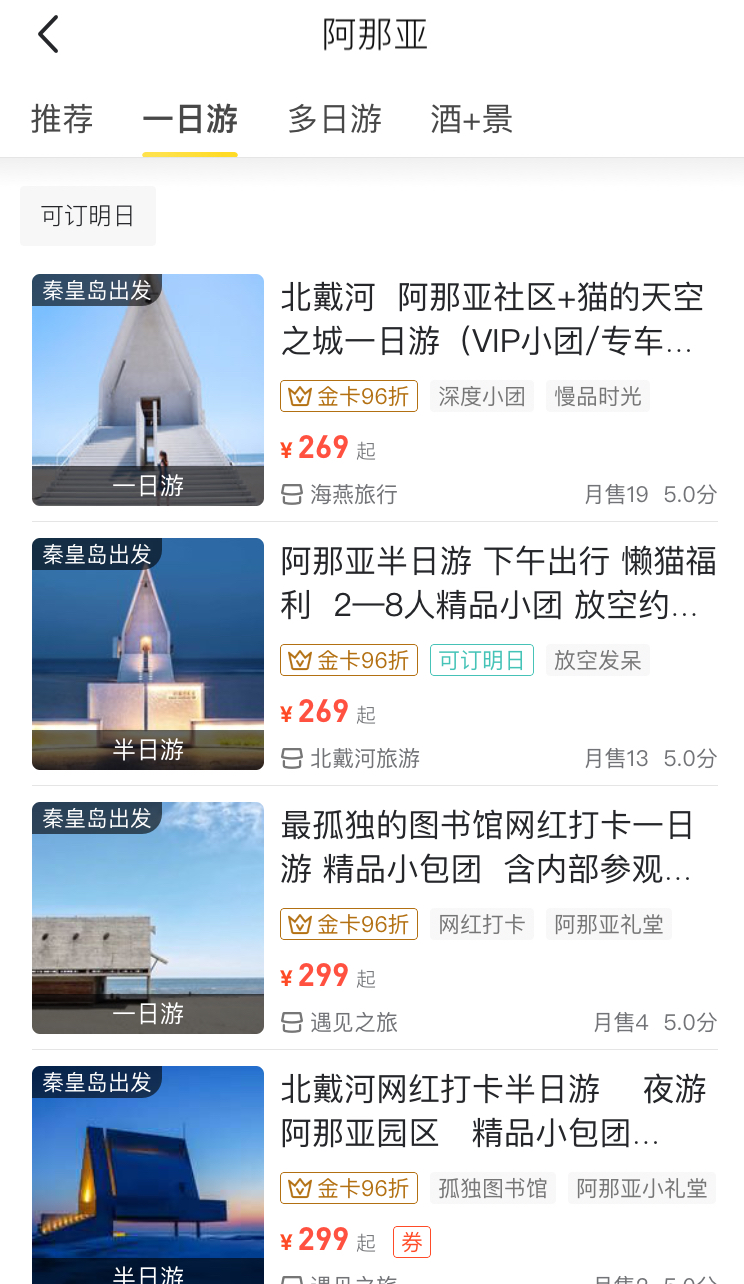Screen dimensions: 744x1284
Task: View the 阿那亚半日游 下午出行 tour
Action: tap(497, 584)
